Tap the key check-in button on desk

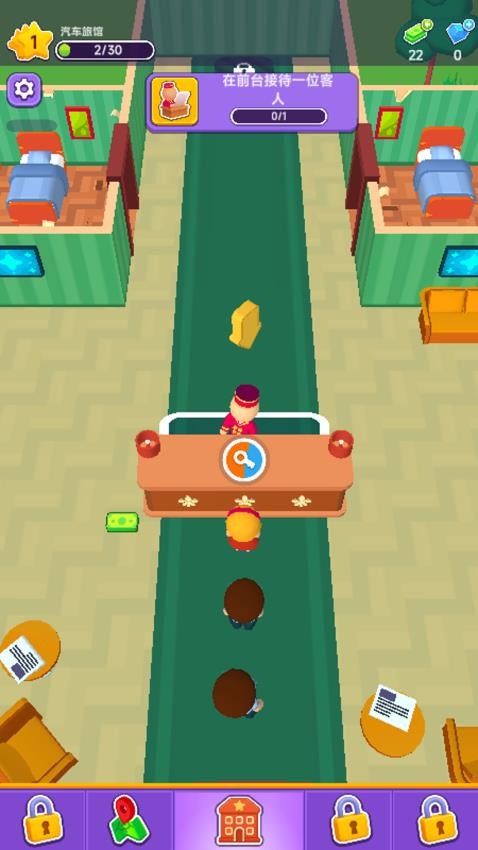244,460
